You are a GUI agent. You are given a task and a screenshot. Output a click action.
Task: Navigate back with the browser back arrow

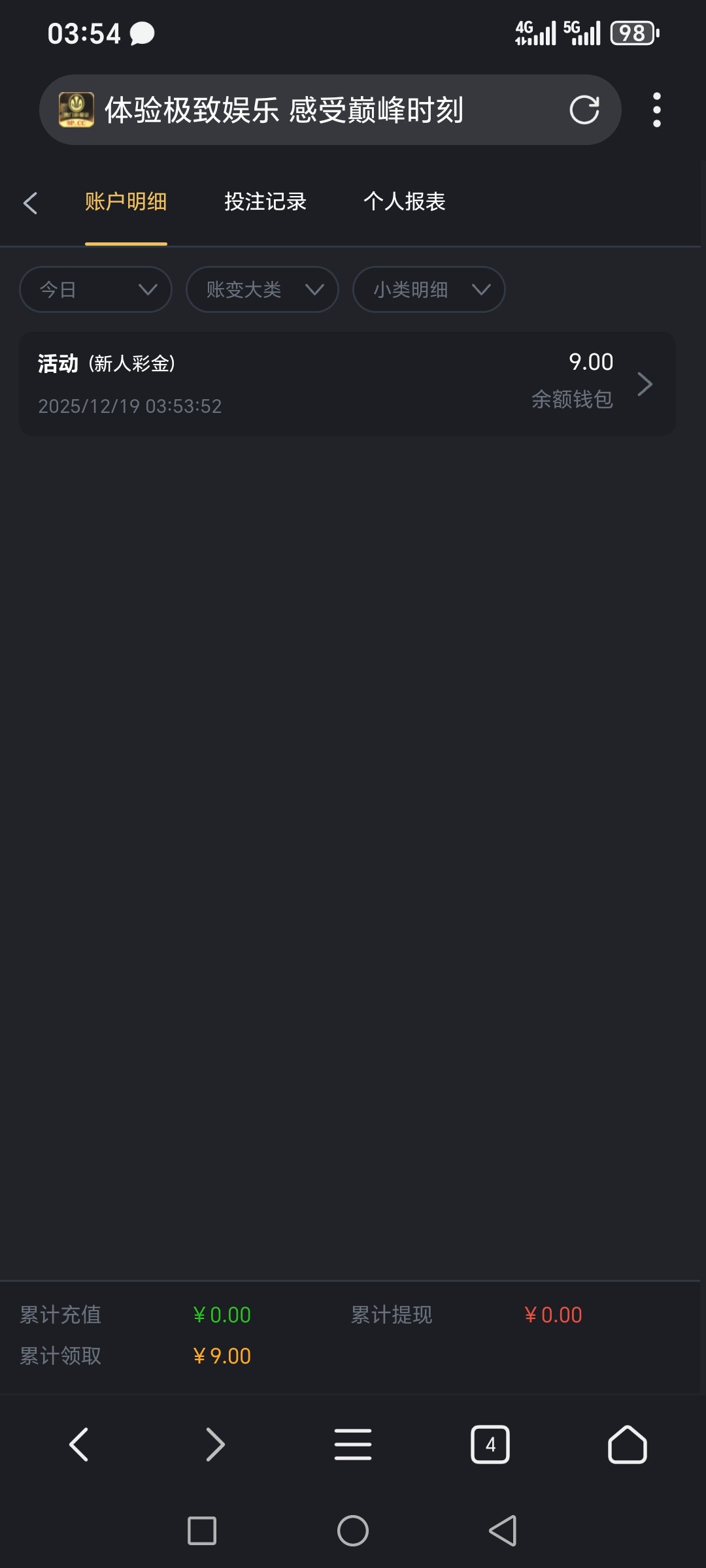point(78,1445)
